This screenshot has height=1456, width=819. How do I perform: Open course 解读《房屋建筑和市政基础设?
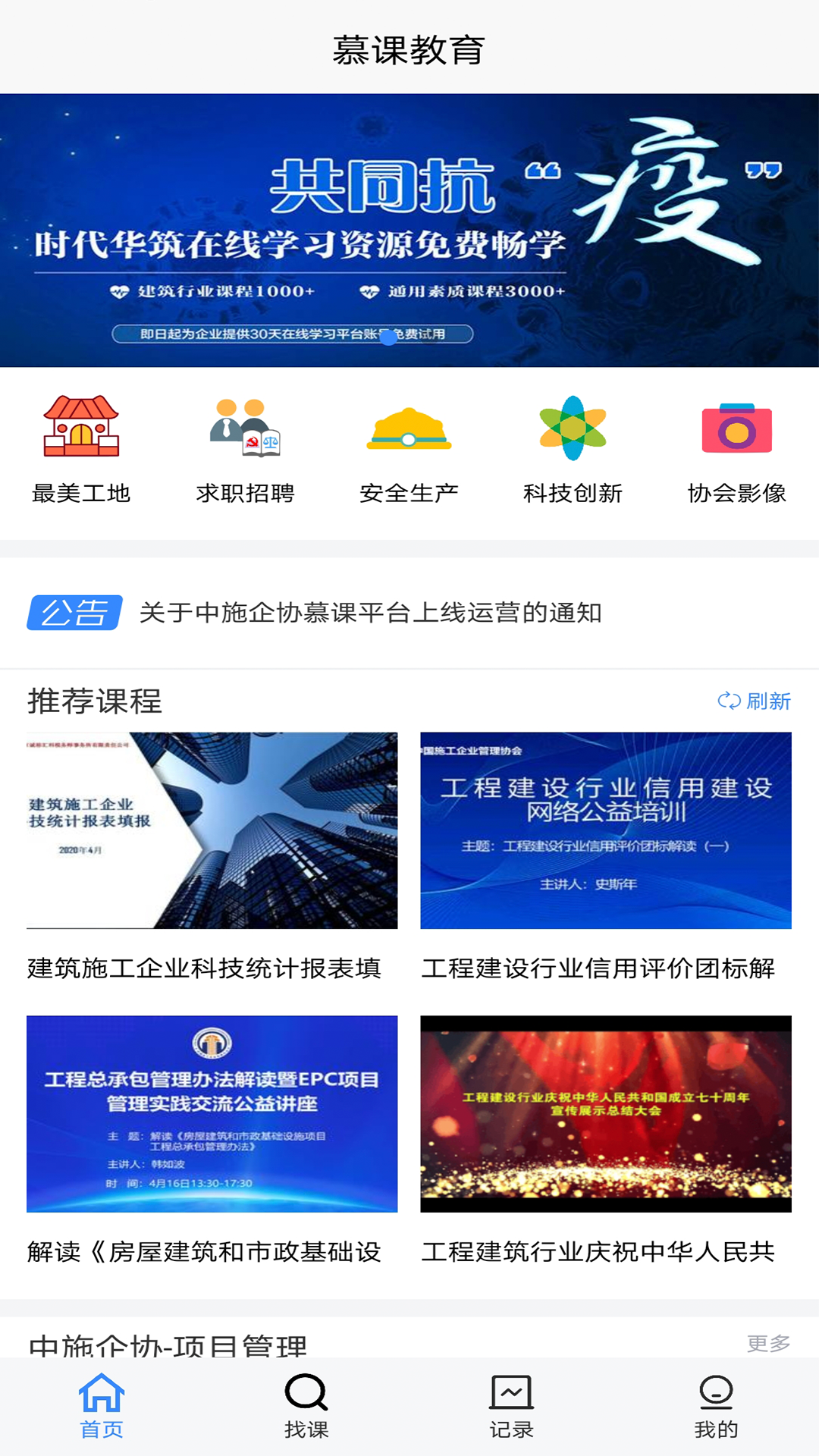(212, 1141)
